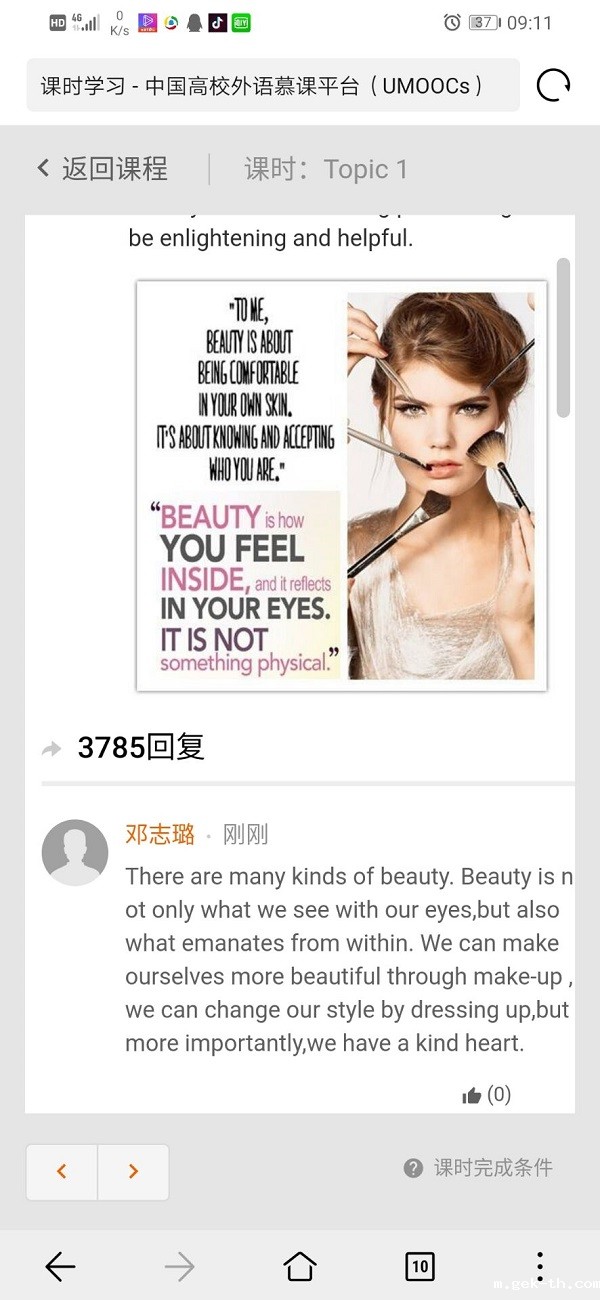Open the browser home page
The image size is (600, 1300).
click(x=300, y=1266)
